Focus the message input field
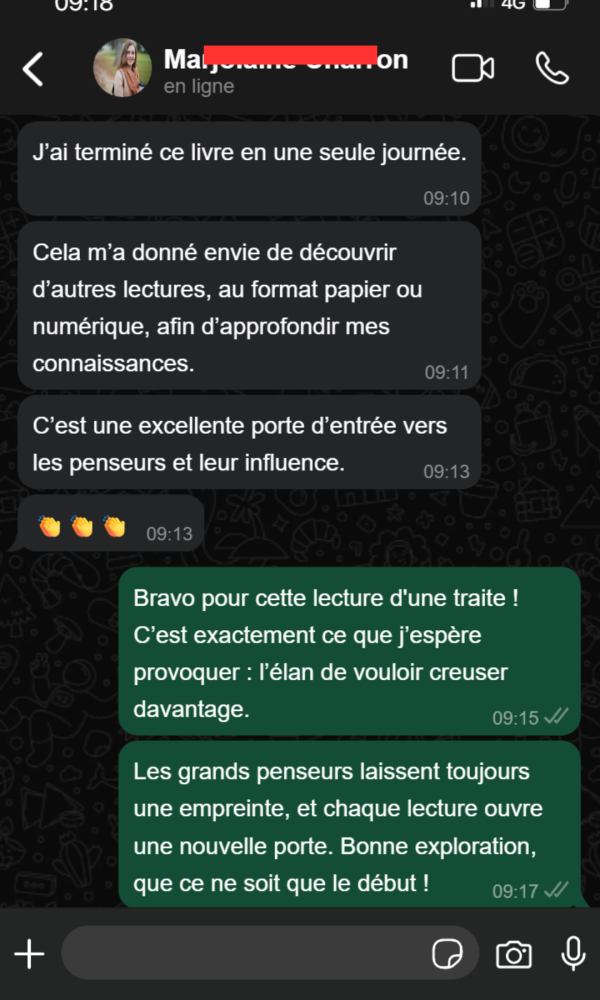The width and height of the screenshot is (600, 1000). click(240, 954)
